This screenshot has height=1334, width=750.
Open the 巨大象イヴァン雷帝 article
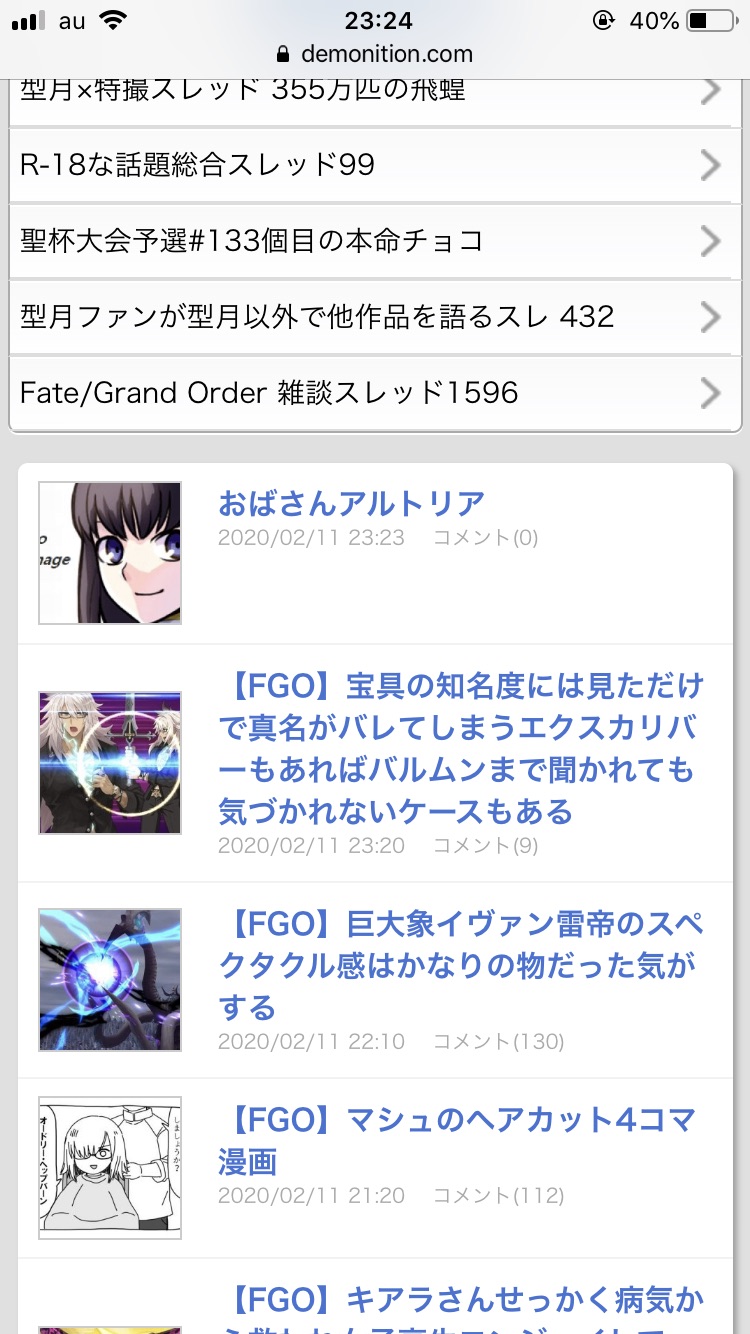point(460,964)
